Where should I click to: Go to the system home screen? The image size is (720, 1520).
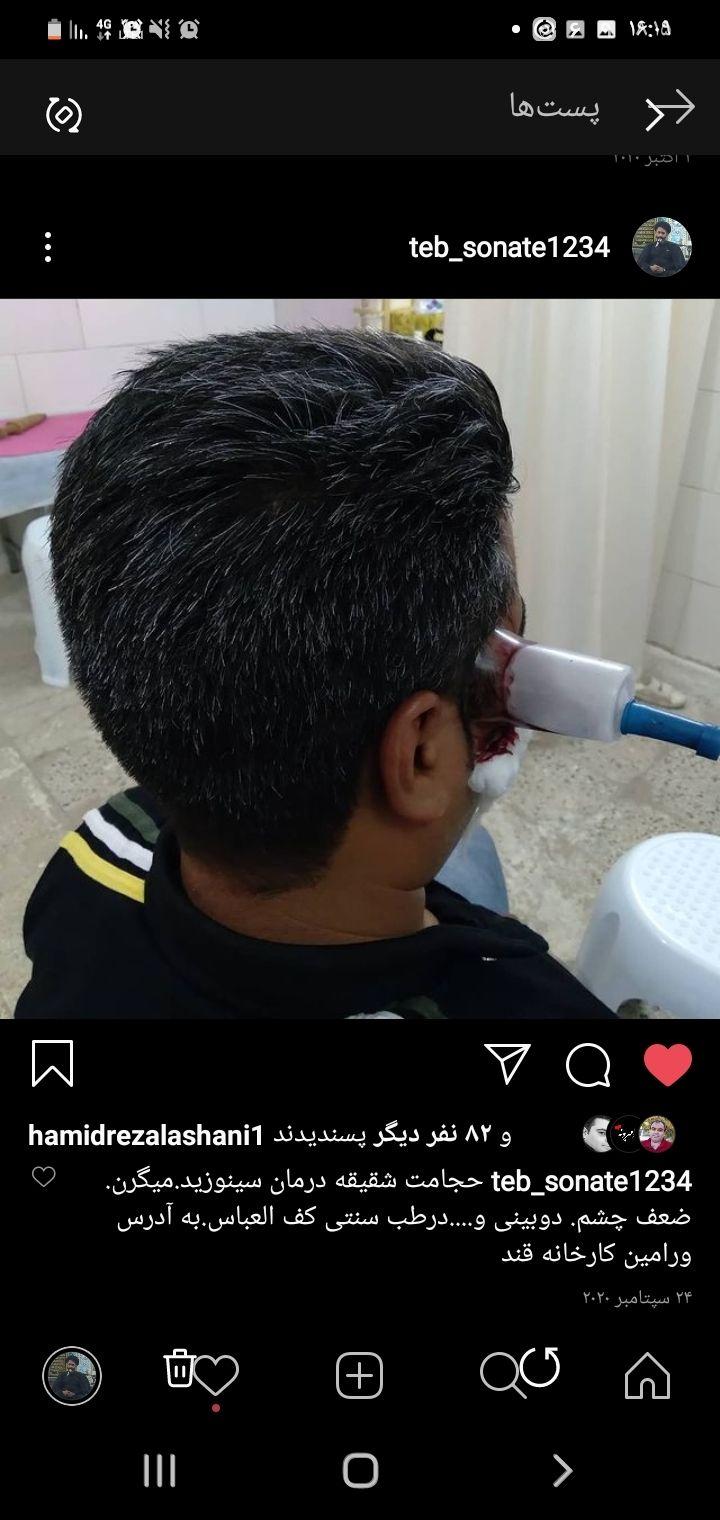(x=360, y=1471)
